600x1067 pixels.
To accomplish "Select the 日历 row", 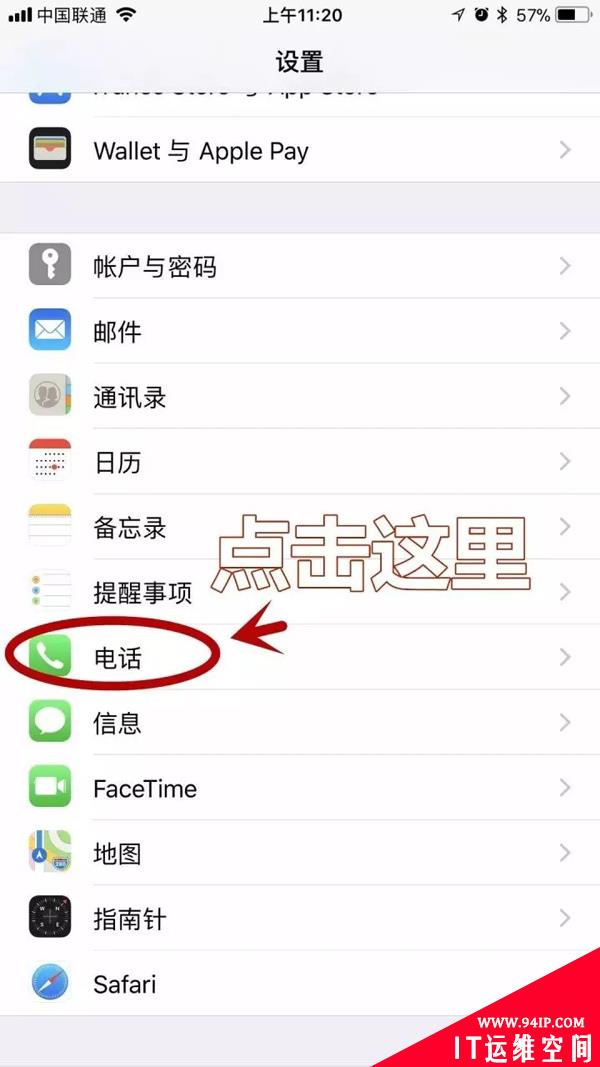I will (x=118, y=462).
